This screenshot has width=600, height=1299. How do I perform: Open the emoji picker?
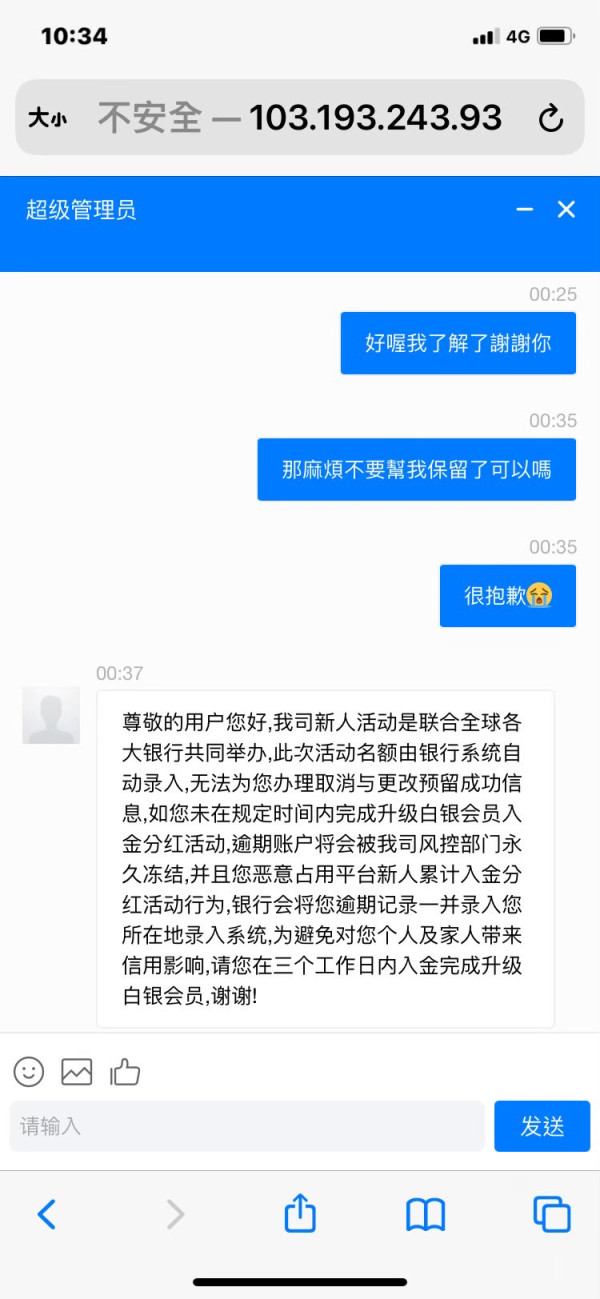(29, 1071)
